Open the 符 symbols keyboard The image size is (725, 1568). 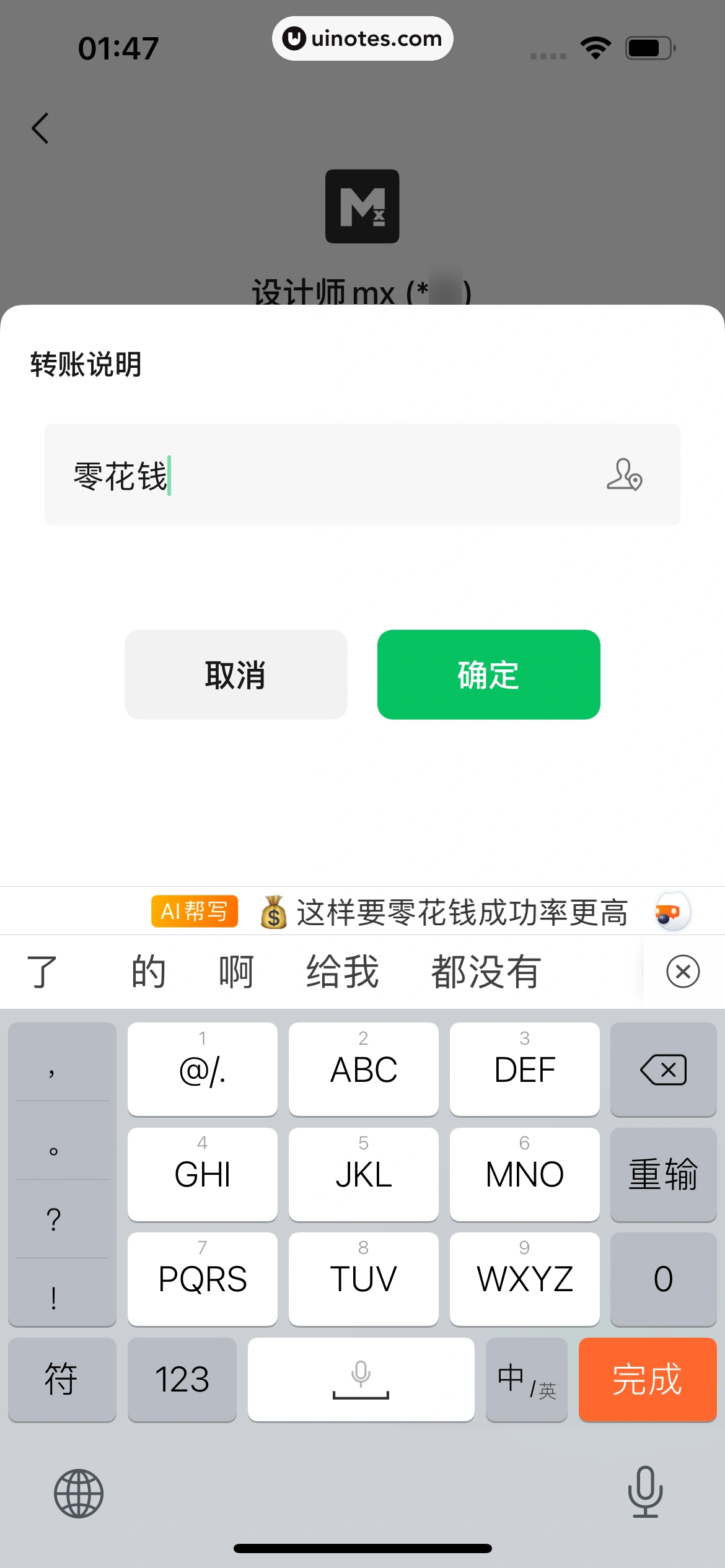click(61, 1380)
